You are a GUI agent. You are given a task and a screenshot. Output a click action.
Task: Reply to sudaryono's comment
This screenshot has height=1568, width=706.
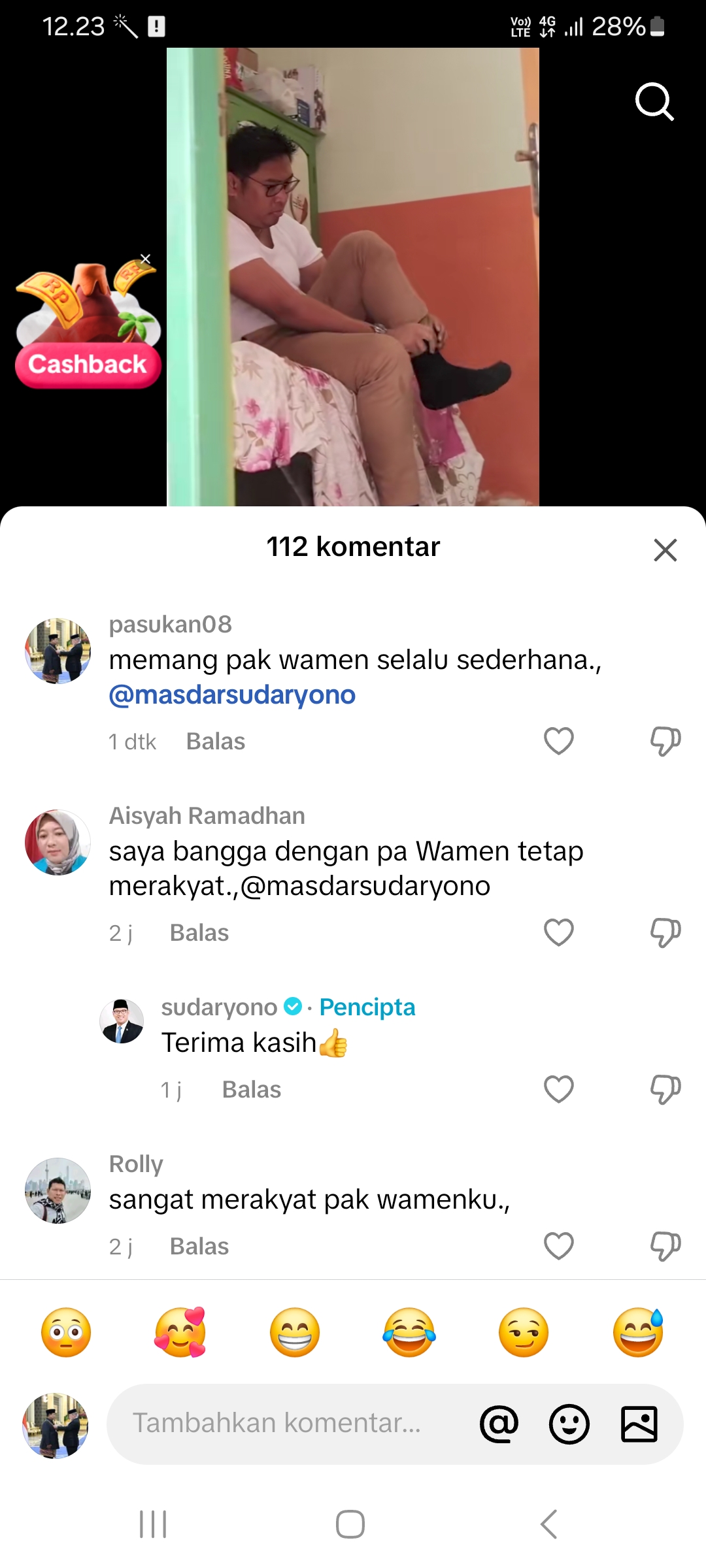click(x=252, y=1090)
